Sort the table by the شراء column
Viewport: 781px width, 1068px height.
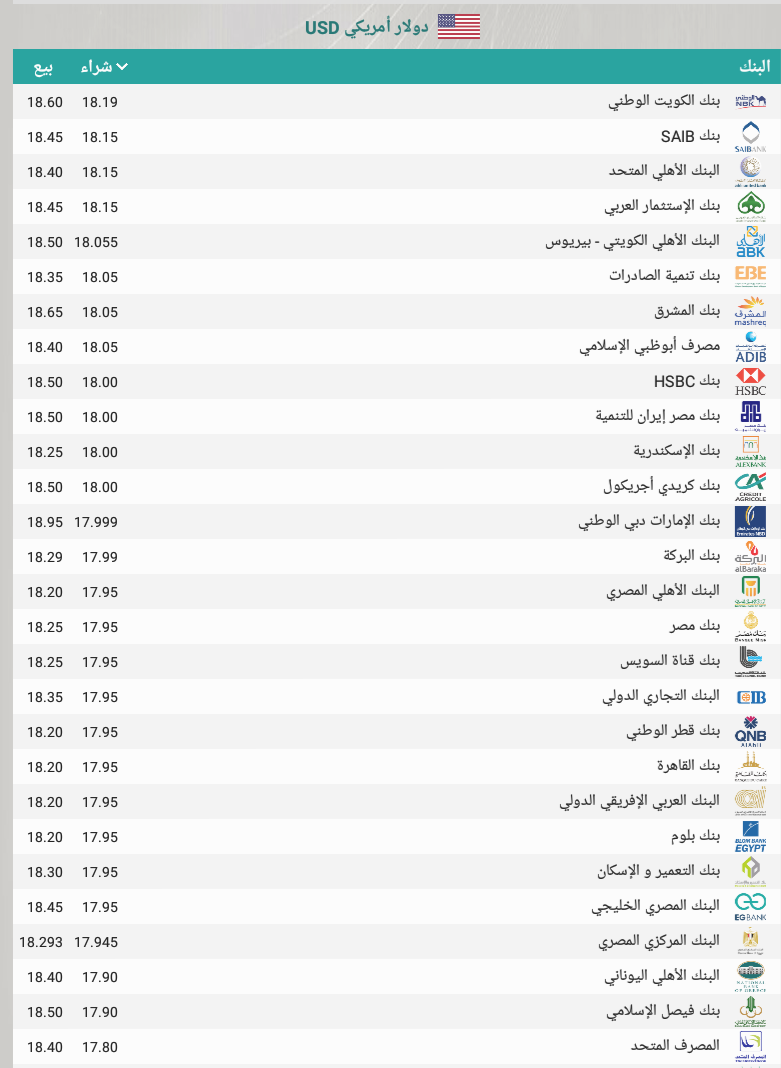pos(103,67)
